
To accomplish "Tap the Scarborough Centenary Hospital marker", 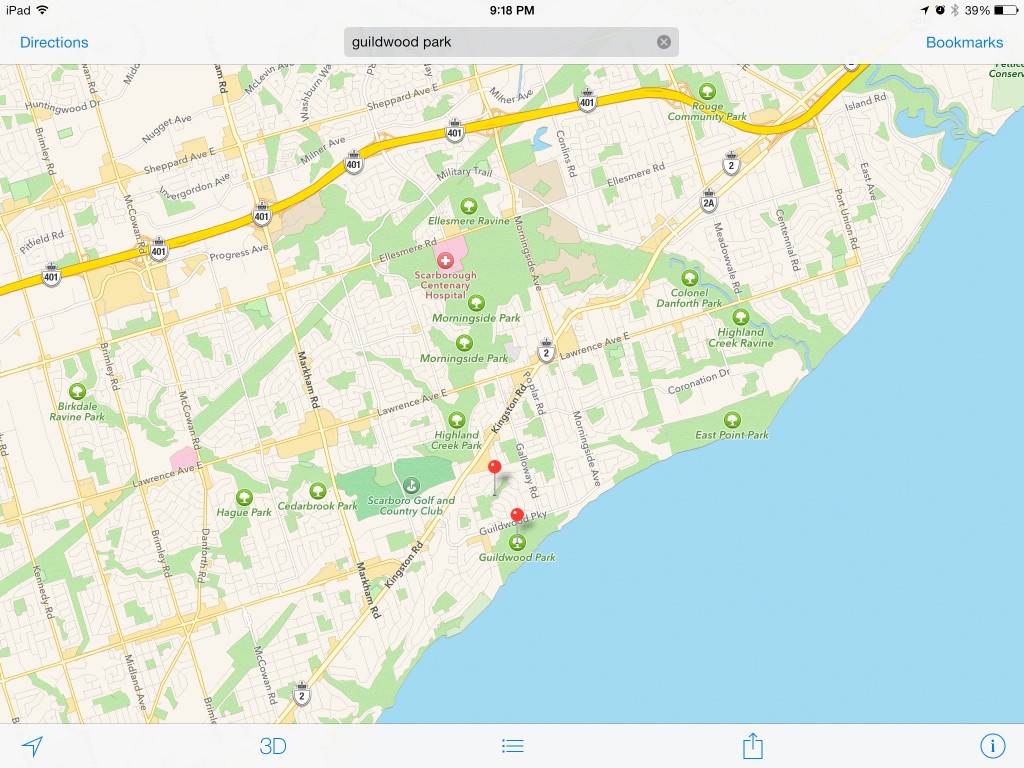I will [x=446, y=260].
